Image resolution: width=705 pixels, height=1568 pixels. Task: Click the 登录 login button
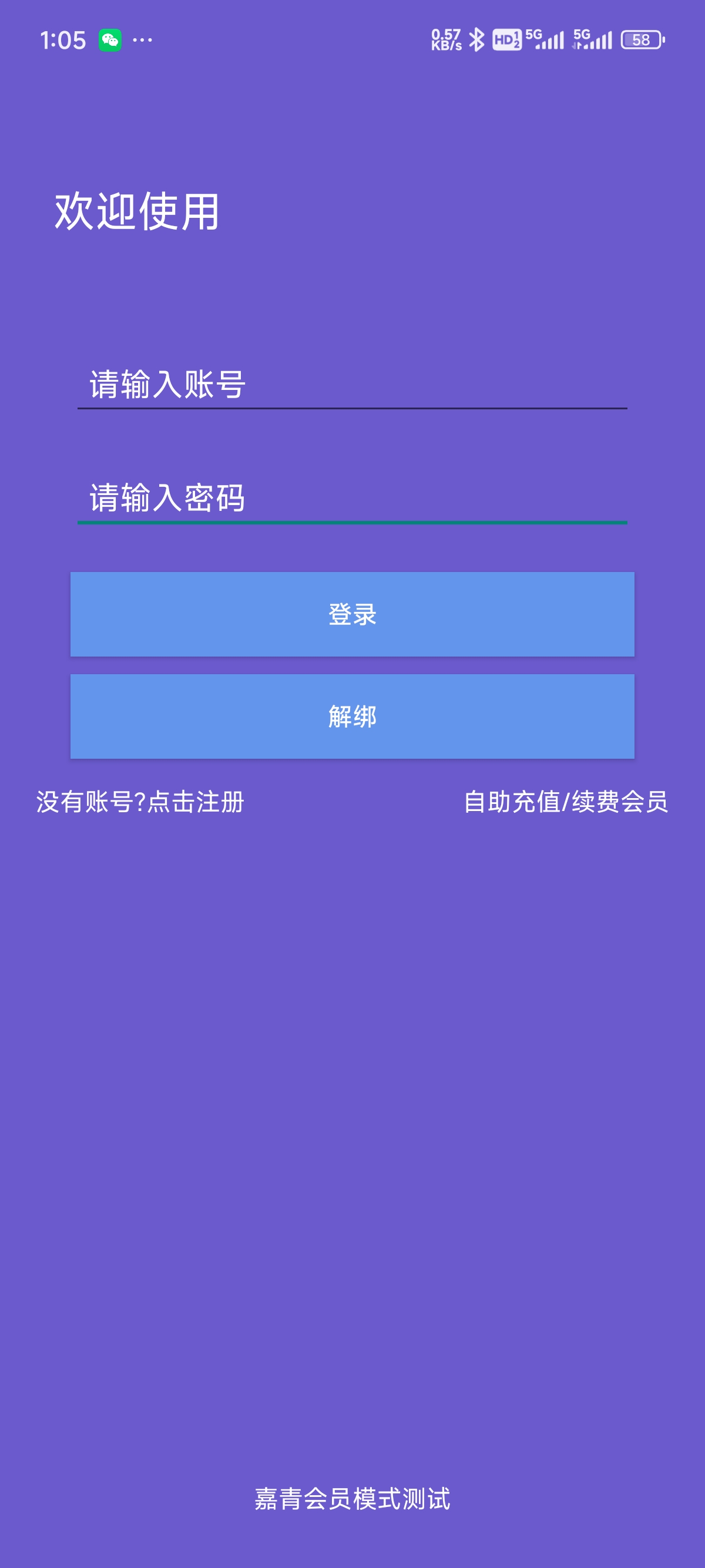[352, 615]
